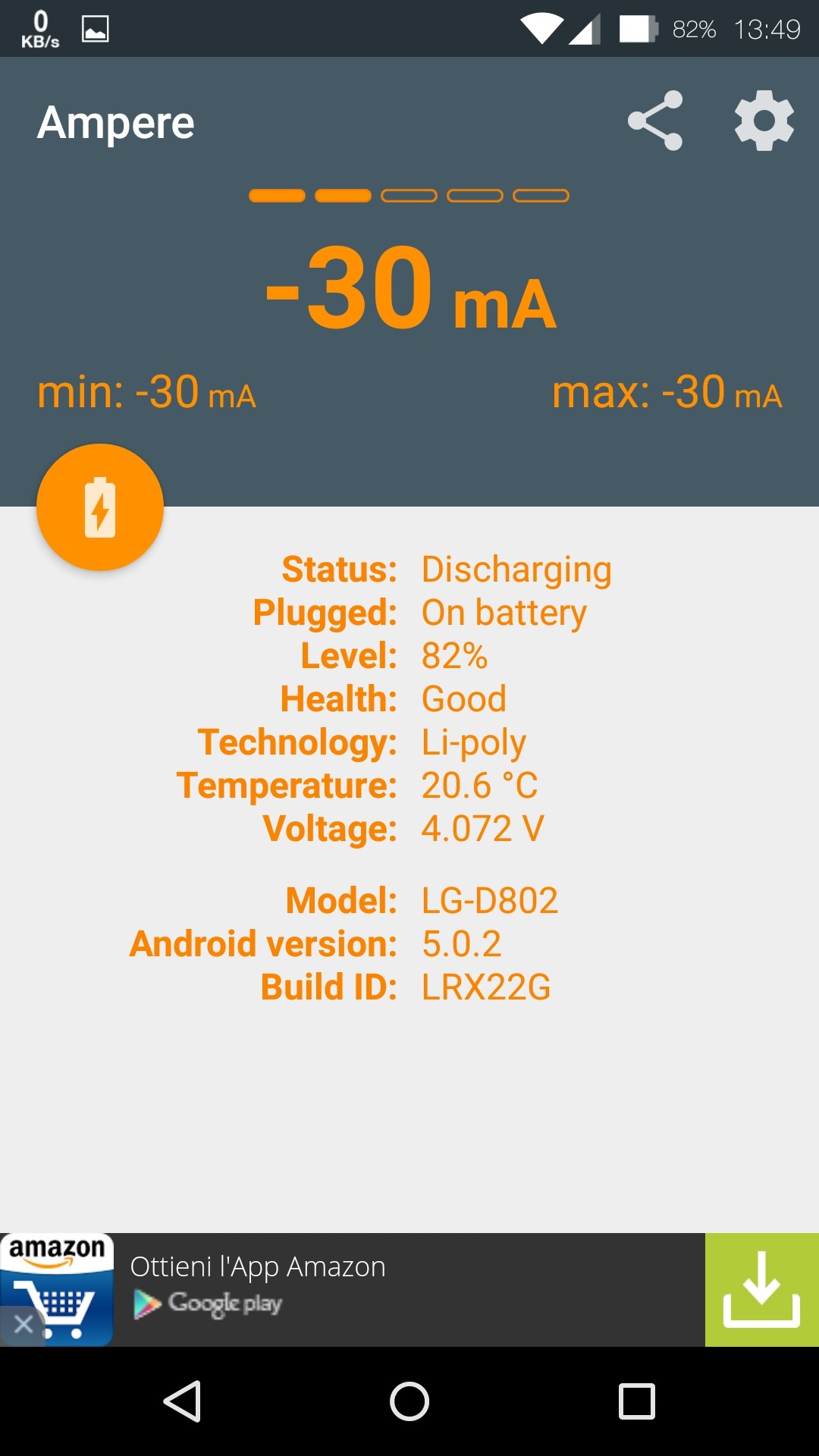Go back with the system back button
Image resolution: width=819 pixels, height=1456 pixels.
tap(183, 1401)
